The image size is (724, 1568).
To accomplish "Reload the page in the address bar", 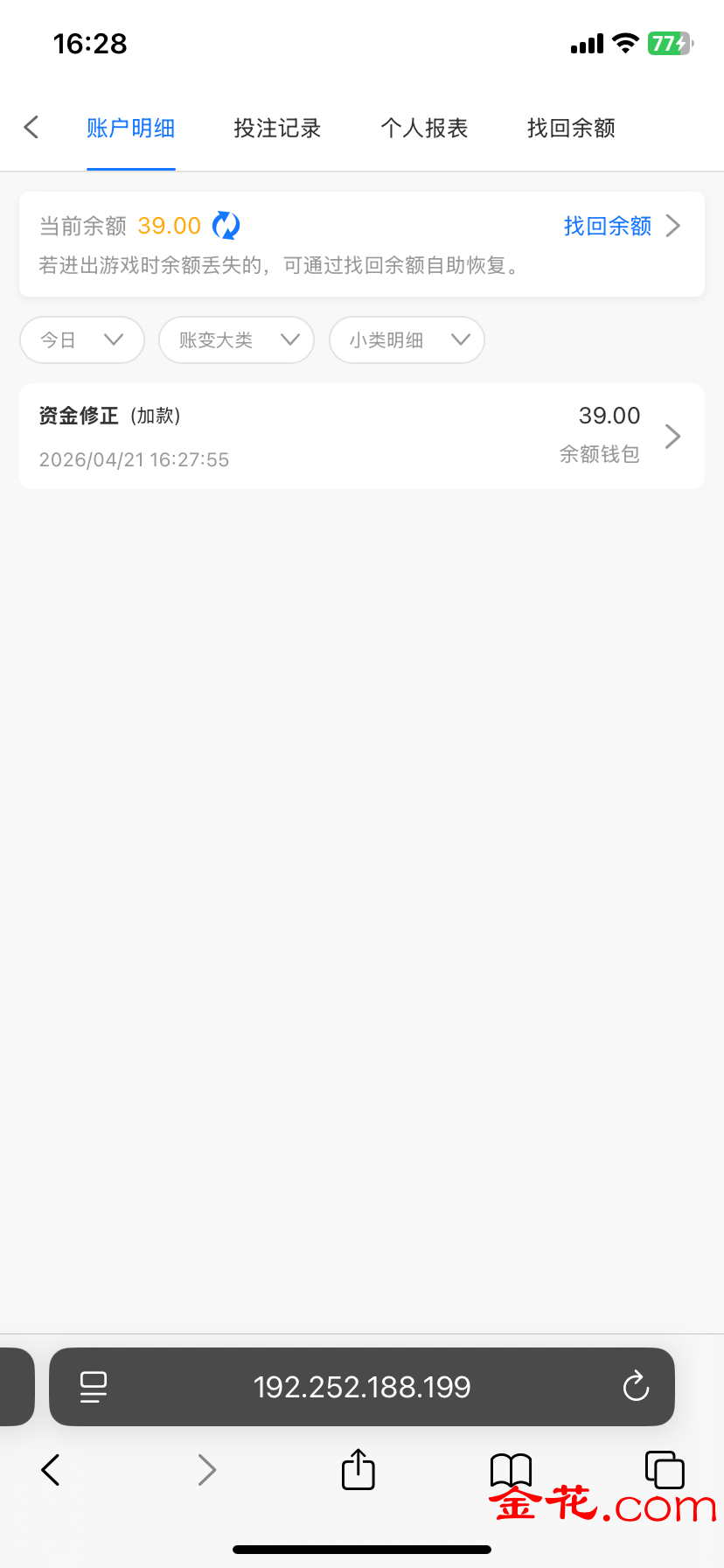I will click(636, 1387).
